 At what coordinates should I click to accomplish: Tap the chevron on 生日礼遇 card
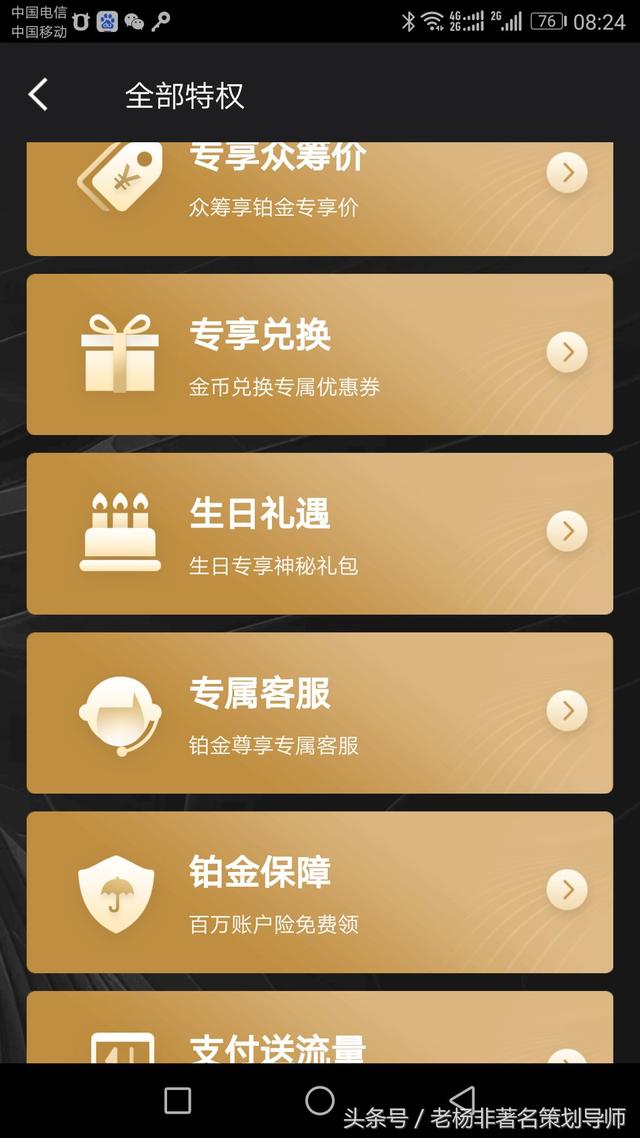pos(567,531)
